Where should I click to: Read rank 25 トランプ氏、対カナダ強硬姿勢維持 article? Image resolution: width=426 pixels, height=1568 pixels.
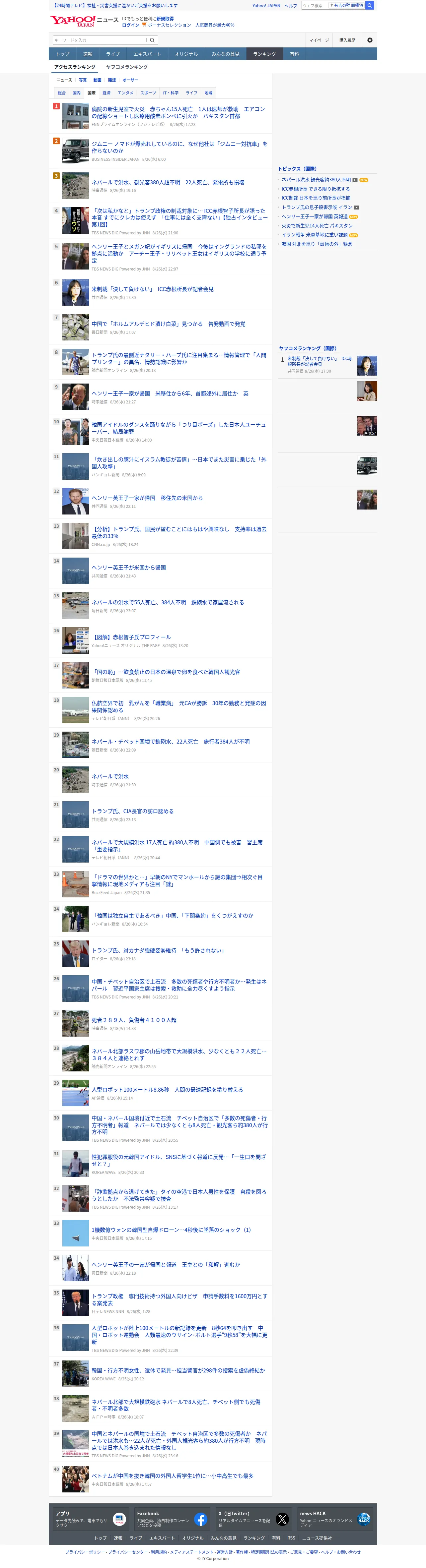[158, 950]
